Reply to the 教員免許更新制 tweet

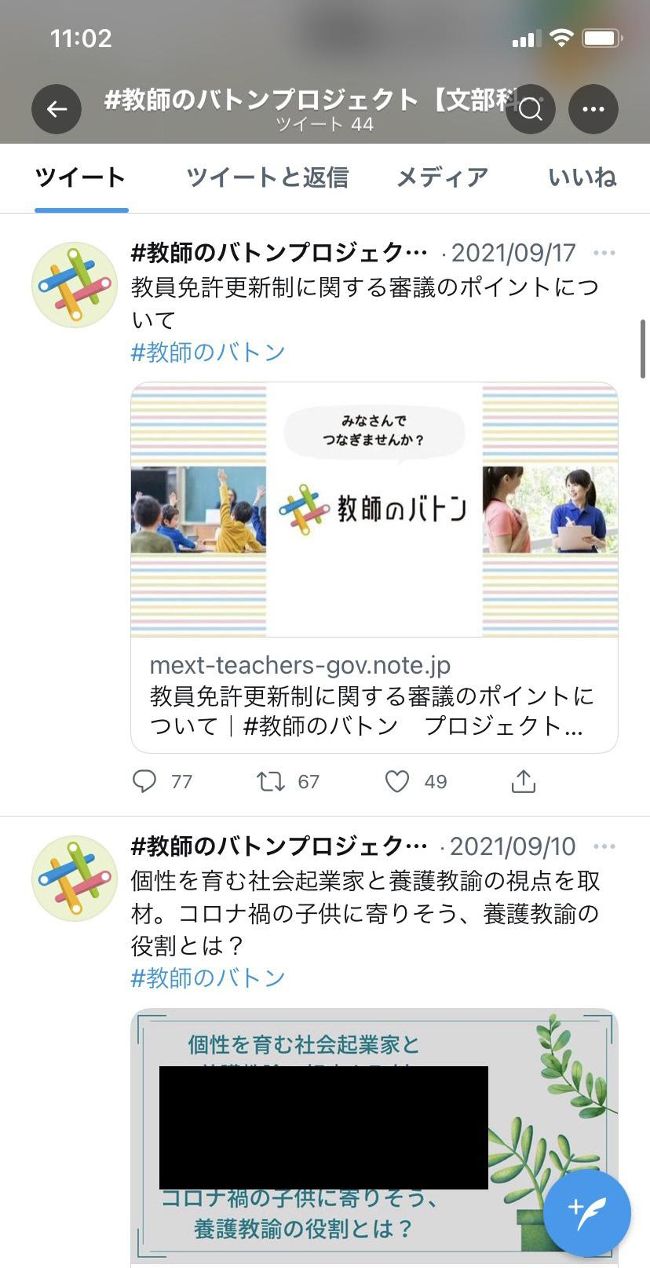tap(145, 781)
